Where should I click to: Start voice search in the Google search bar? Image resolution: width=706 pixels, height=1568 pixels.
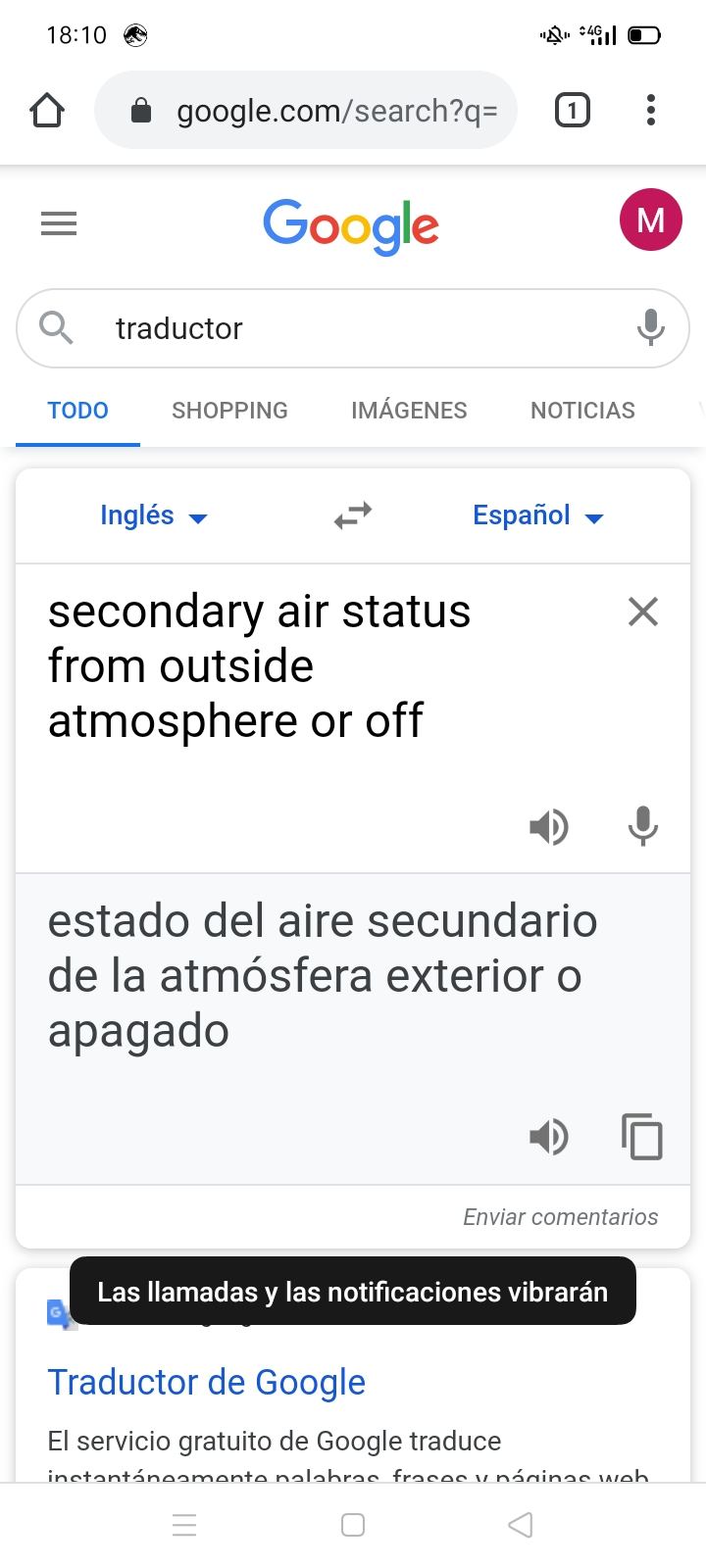(651, 327)
